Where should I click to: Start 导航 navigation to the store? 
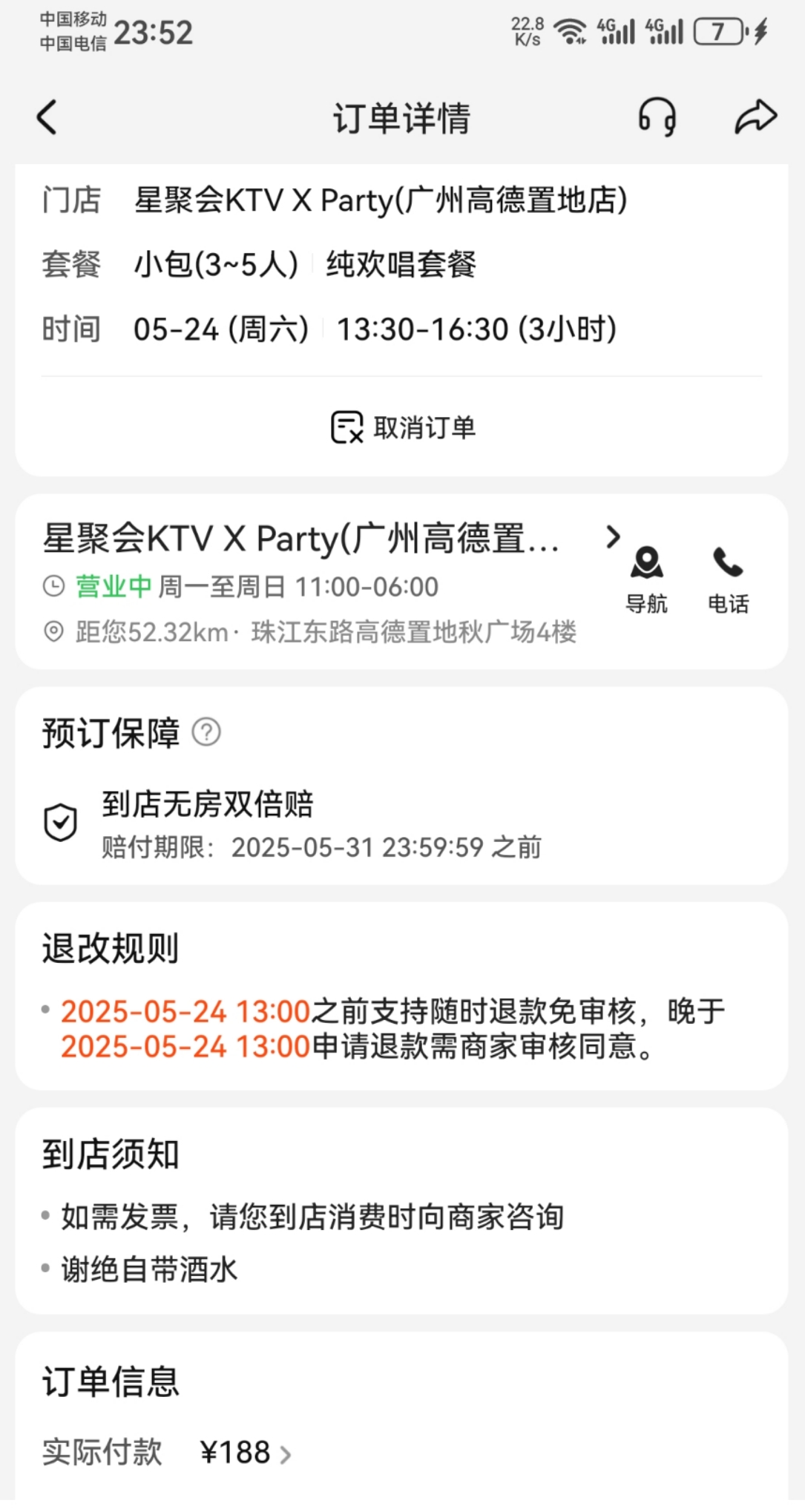pos(646,580)
